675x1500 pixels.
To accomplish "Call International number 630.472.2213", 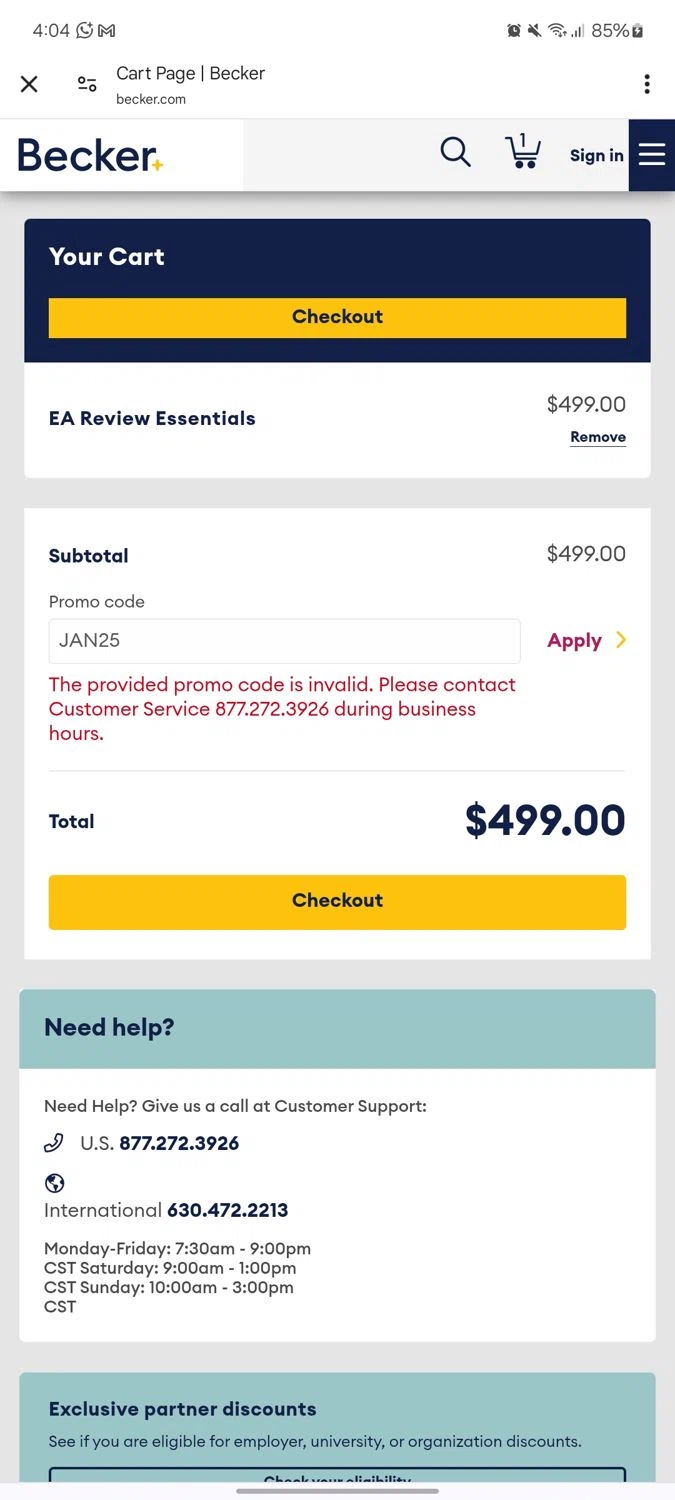I will point(227,1210).
